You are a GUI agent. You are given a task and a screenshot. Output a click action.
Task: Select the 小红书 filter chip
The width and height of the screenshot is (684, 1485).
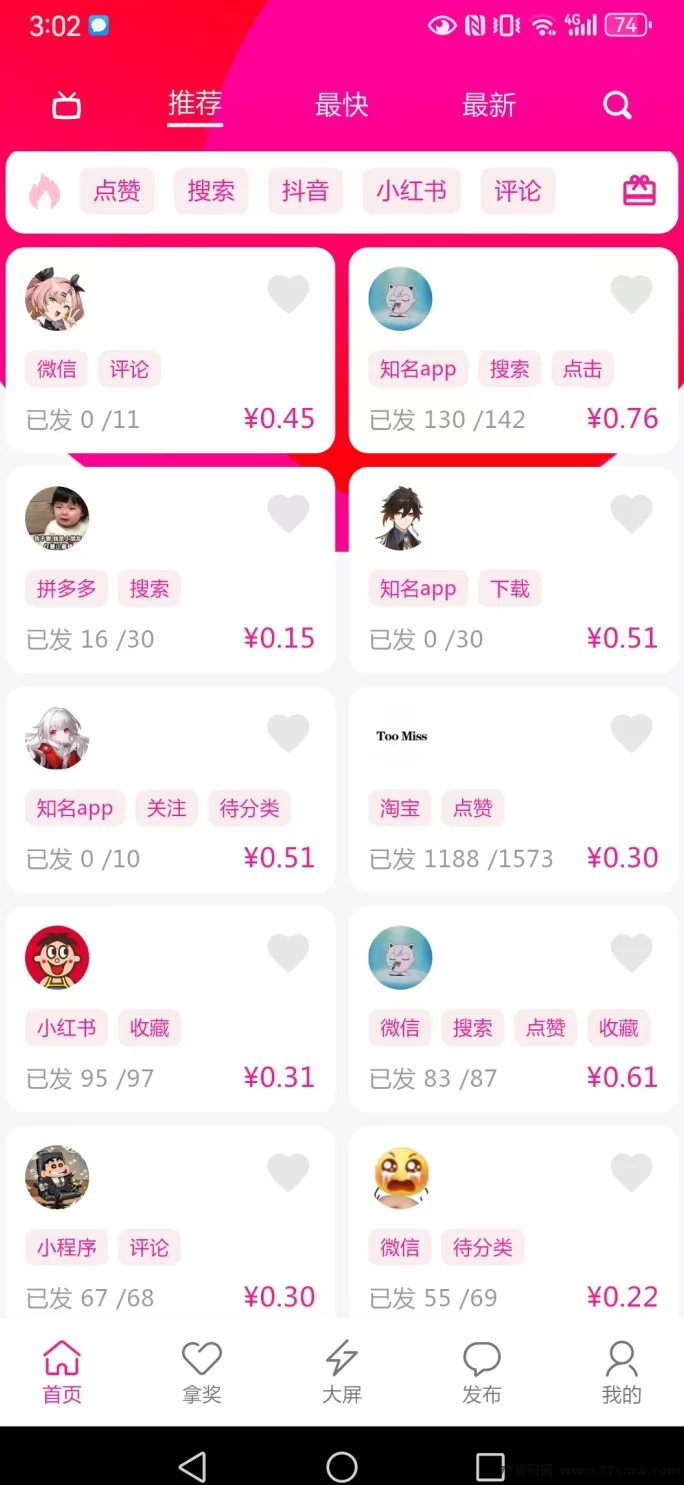411,191
